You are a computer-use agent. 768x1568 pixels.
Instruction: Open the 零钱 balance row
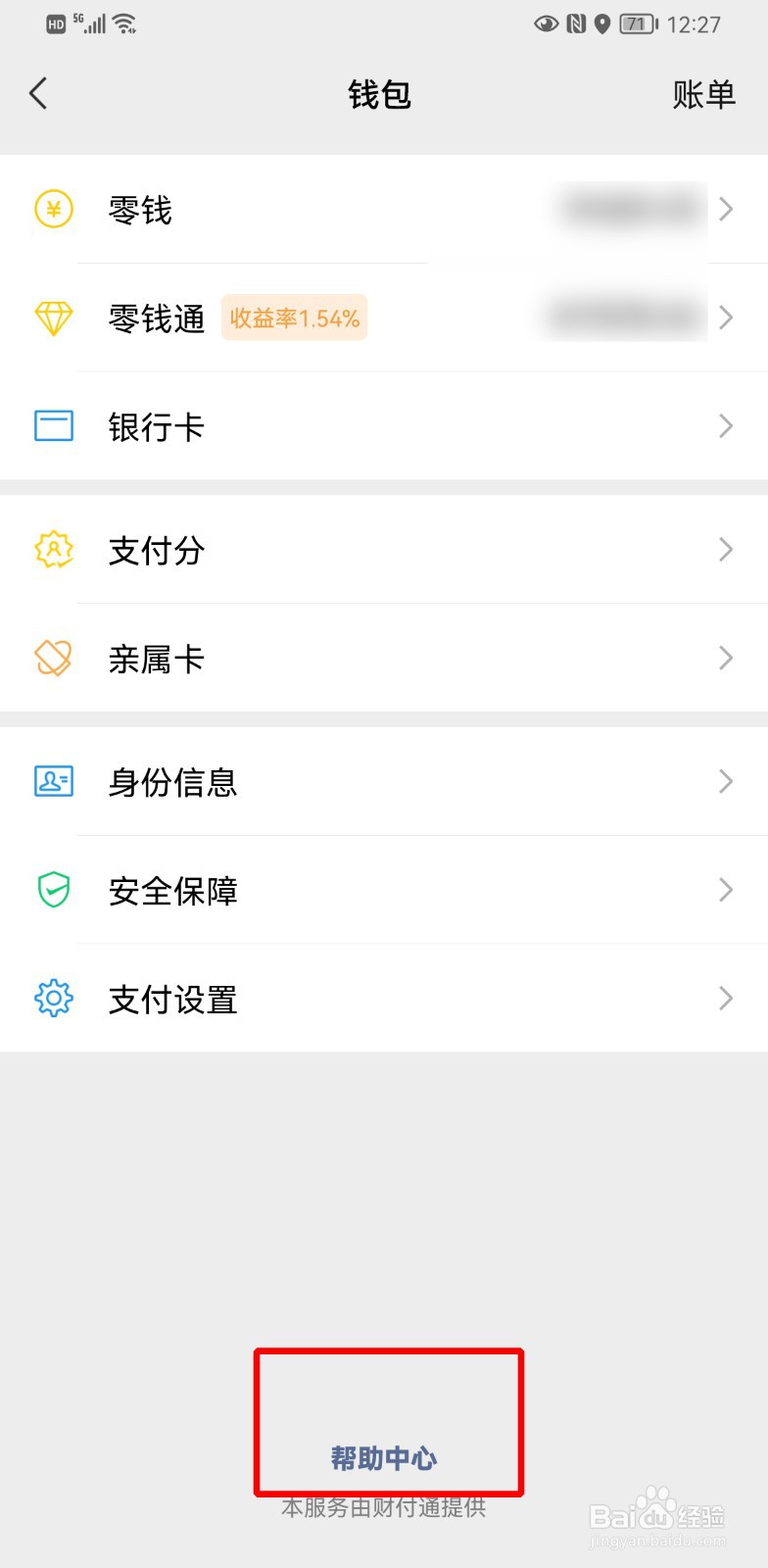[384, 210]
